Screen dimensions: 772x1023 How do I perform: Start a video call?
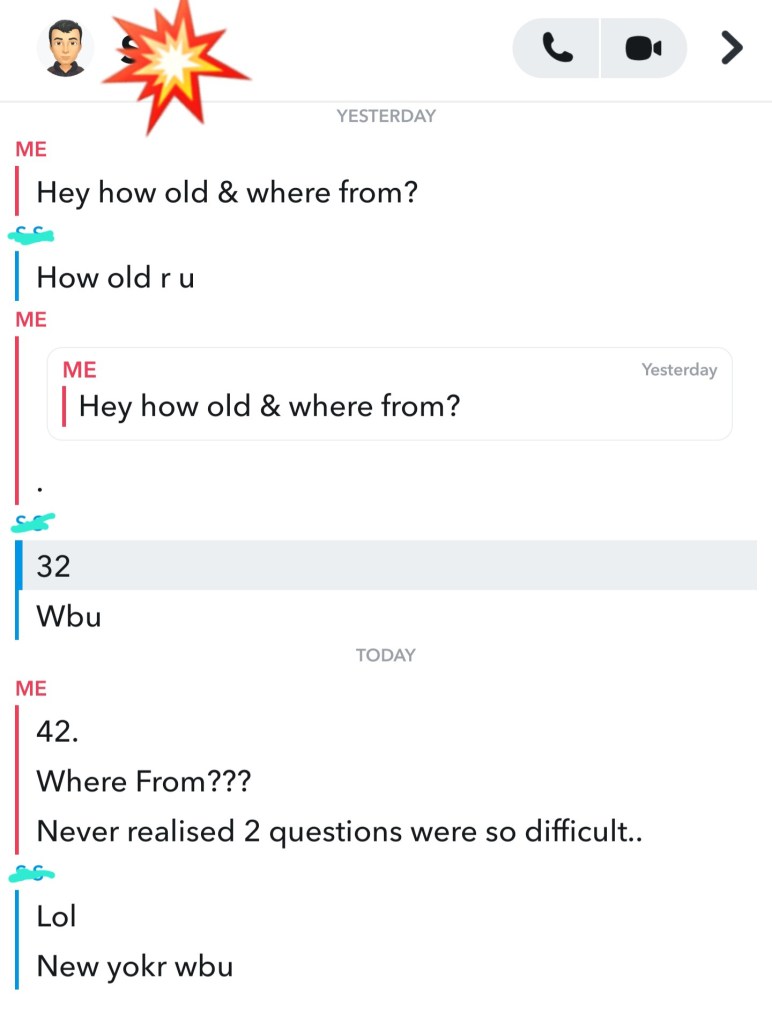point(644,47)
